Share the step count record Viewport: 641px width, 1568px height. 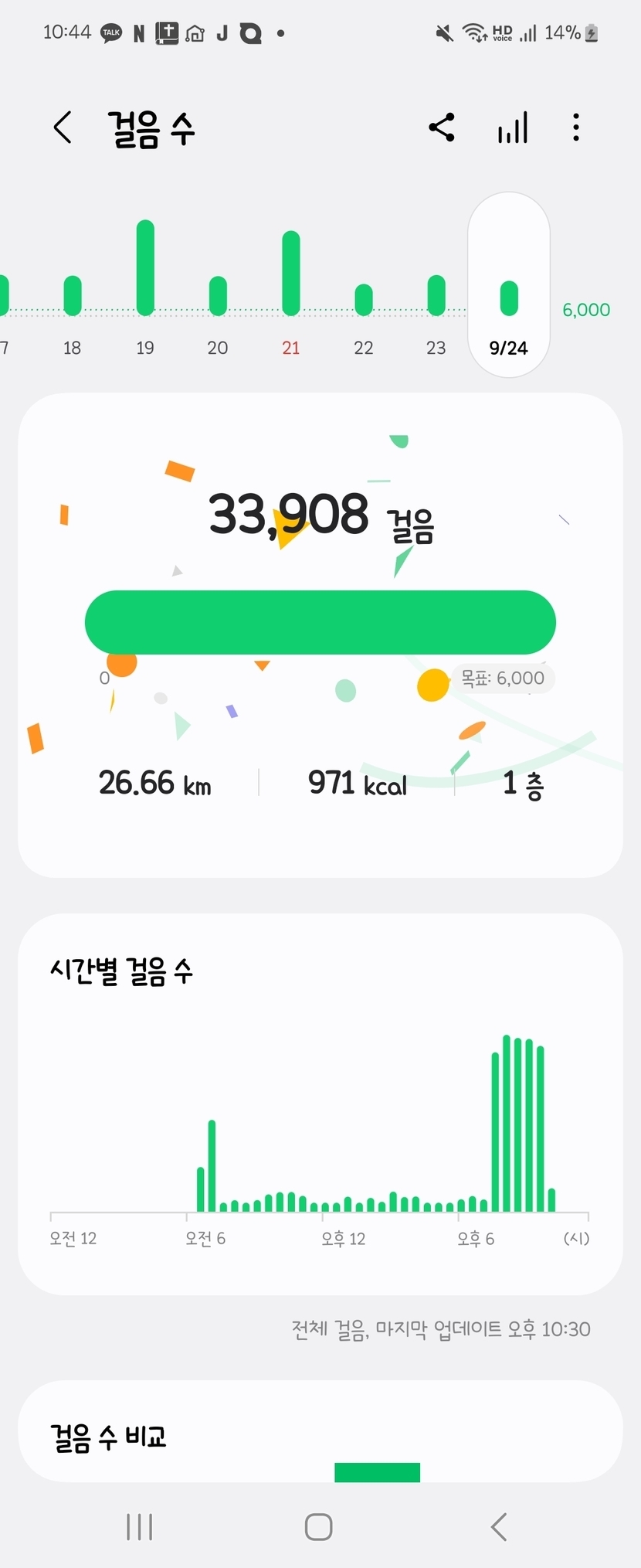(442, 128)
